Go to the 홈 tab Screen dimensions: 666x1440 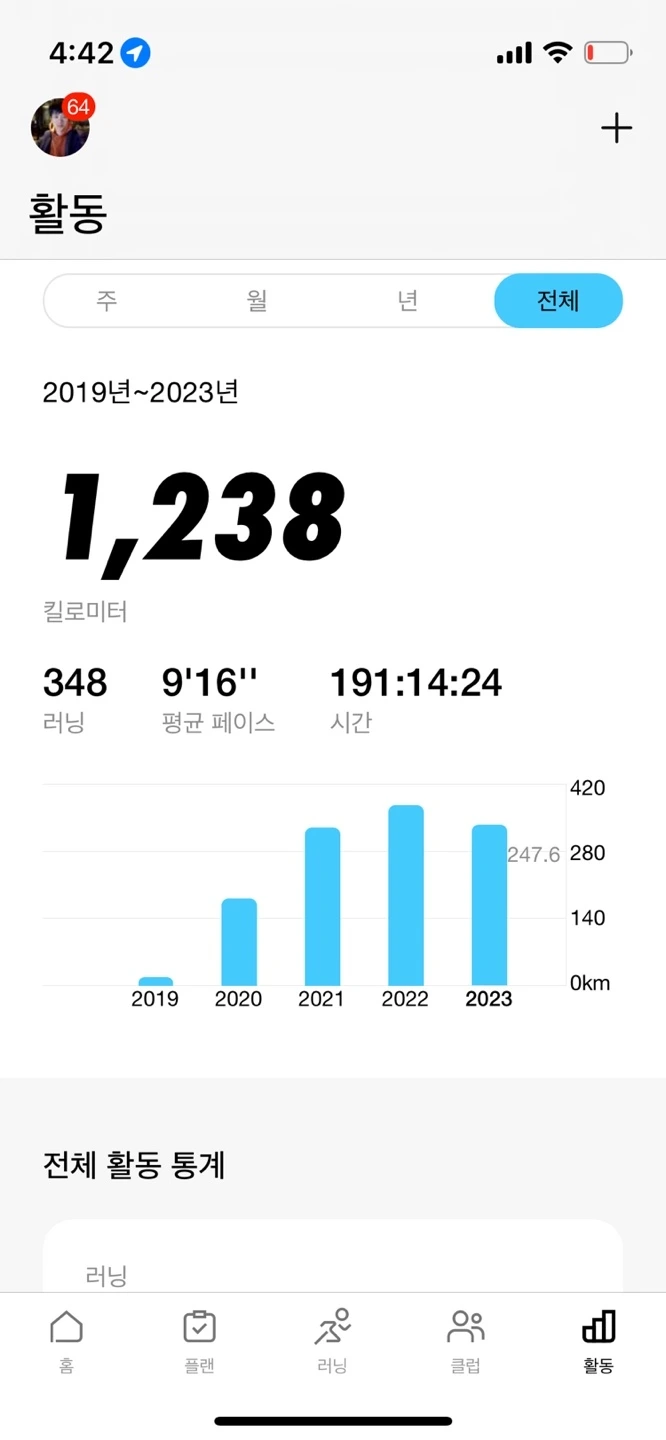pyautogui.click(x=66, y=1340)
